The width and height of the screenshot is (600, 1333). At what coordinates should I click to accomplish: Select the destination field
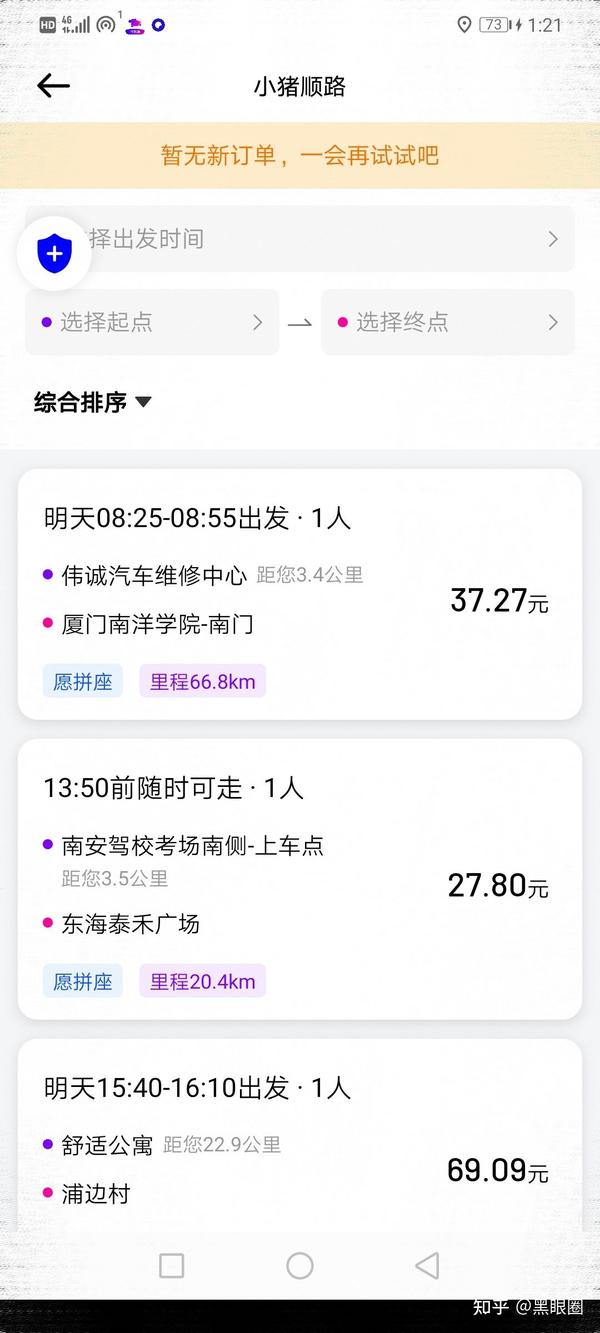tap(448, 322)
